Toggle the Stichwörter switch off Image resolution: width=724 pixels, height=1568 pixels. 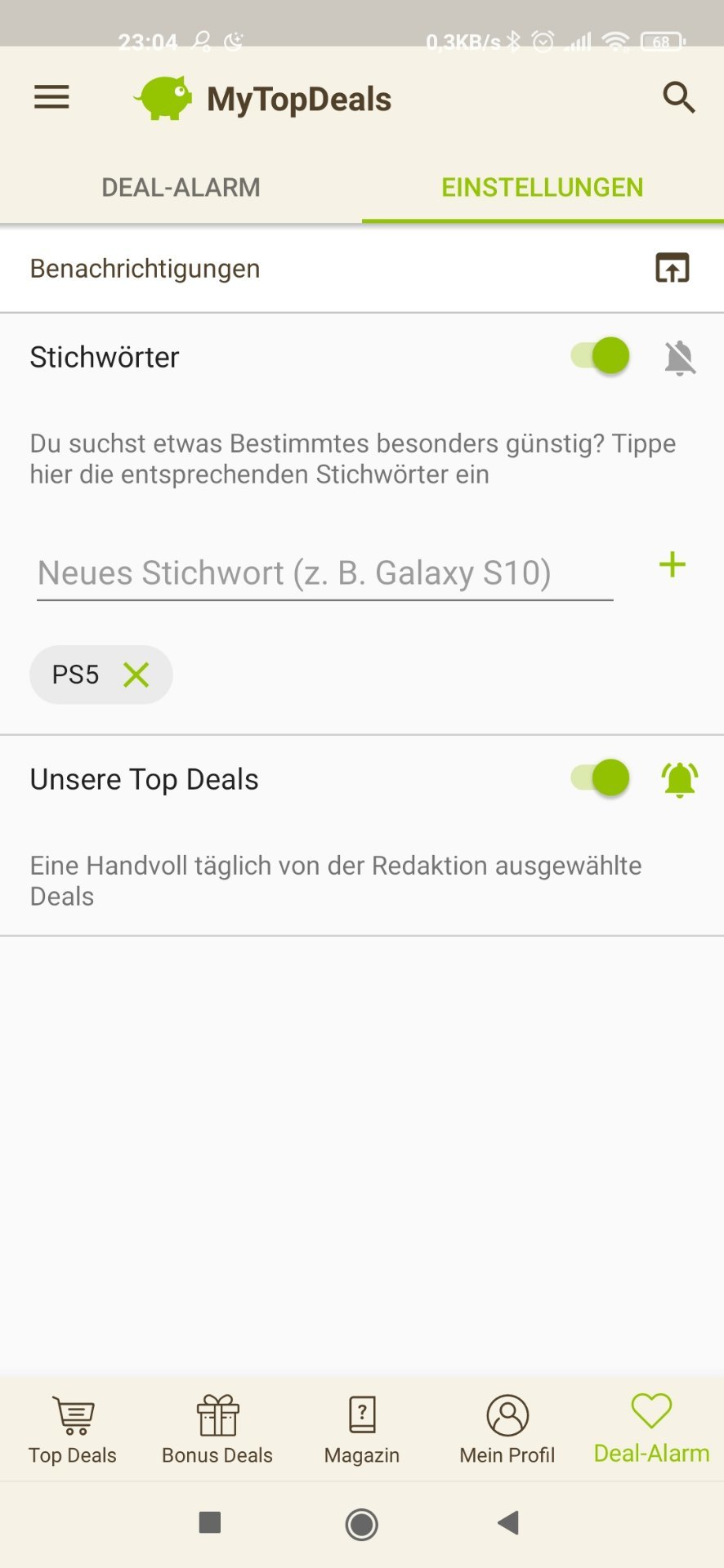[x=601, y=356]
